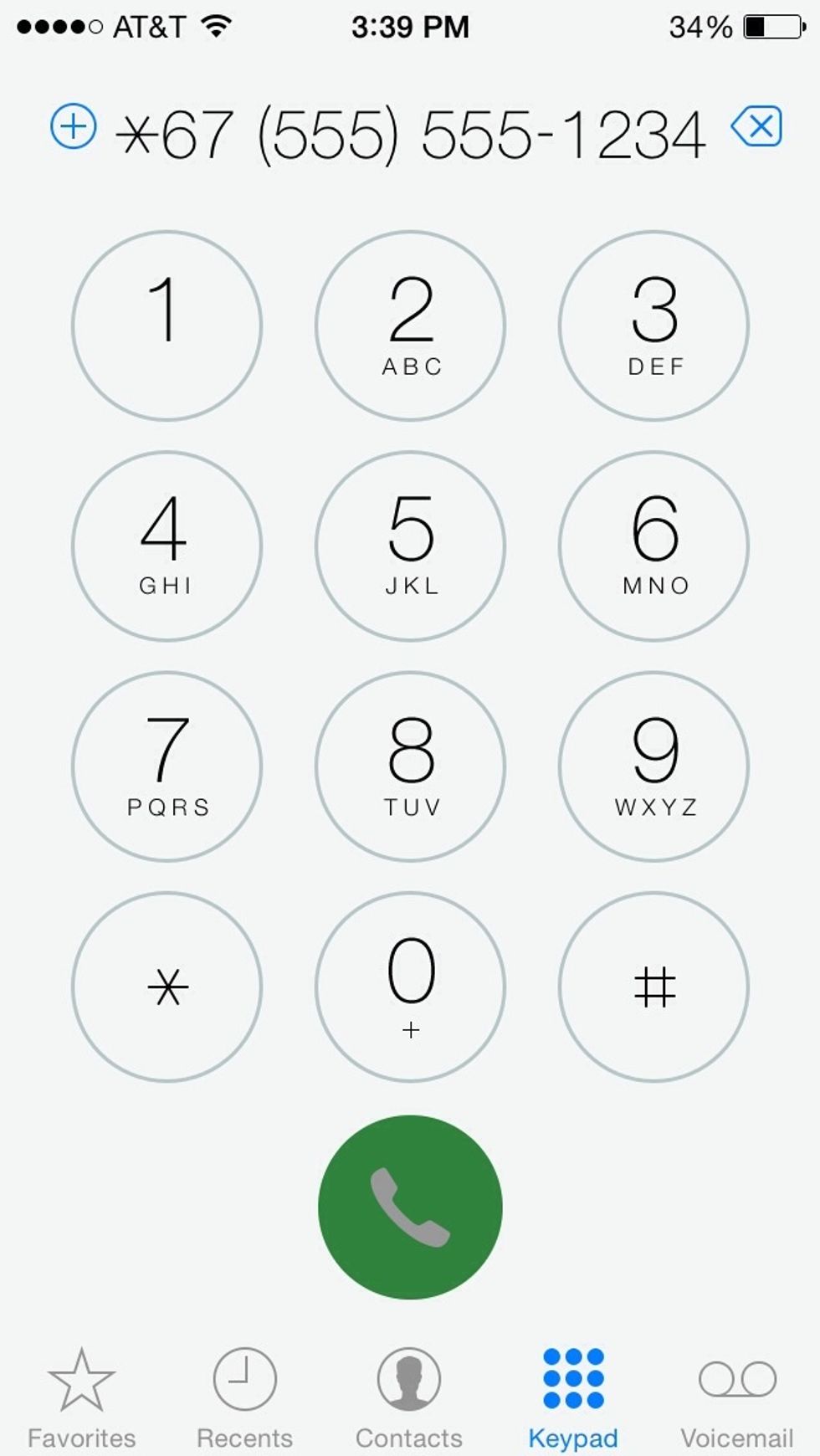Go to the Contacts tab
The height and width of the screenshot is (1456, 820).
pos(408,1397)
